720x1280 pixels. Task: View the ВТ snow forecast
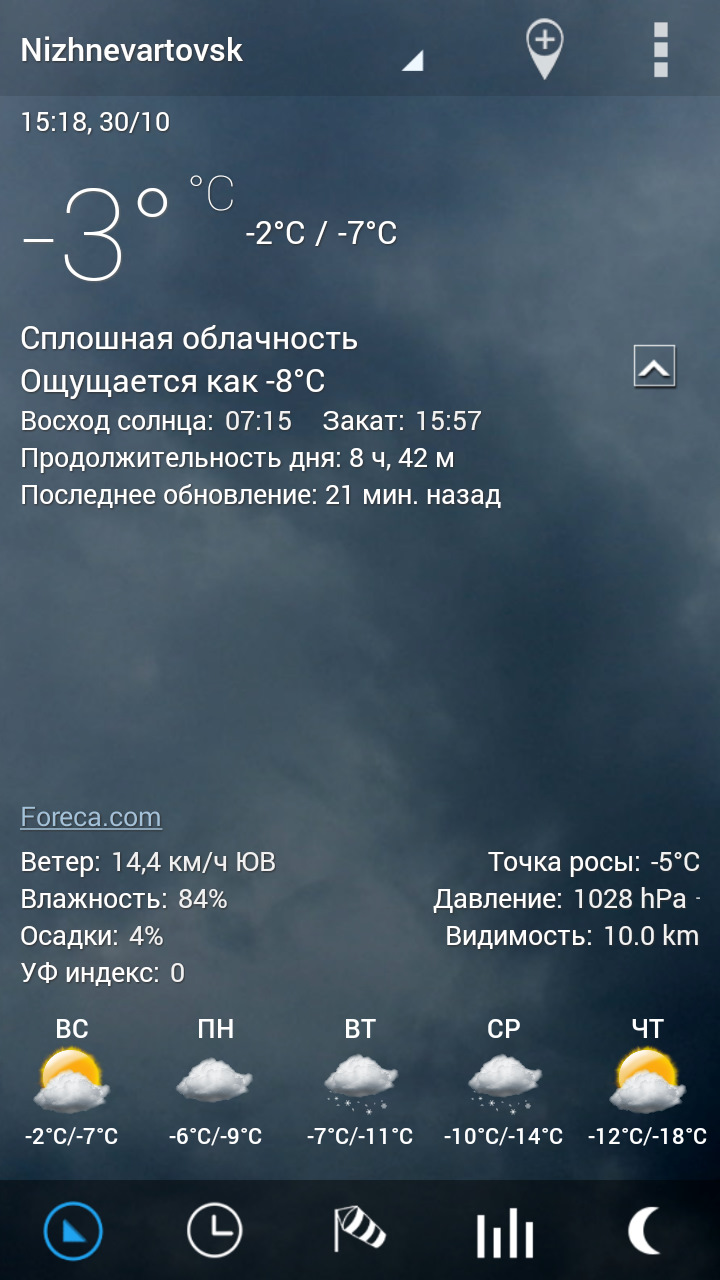[360, 1082]
